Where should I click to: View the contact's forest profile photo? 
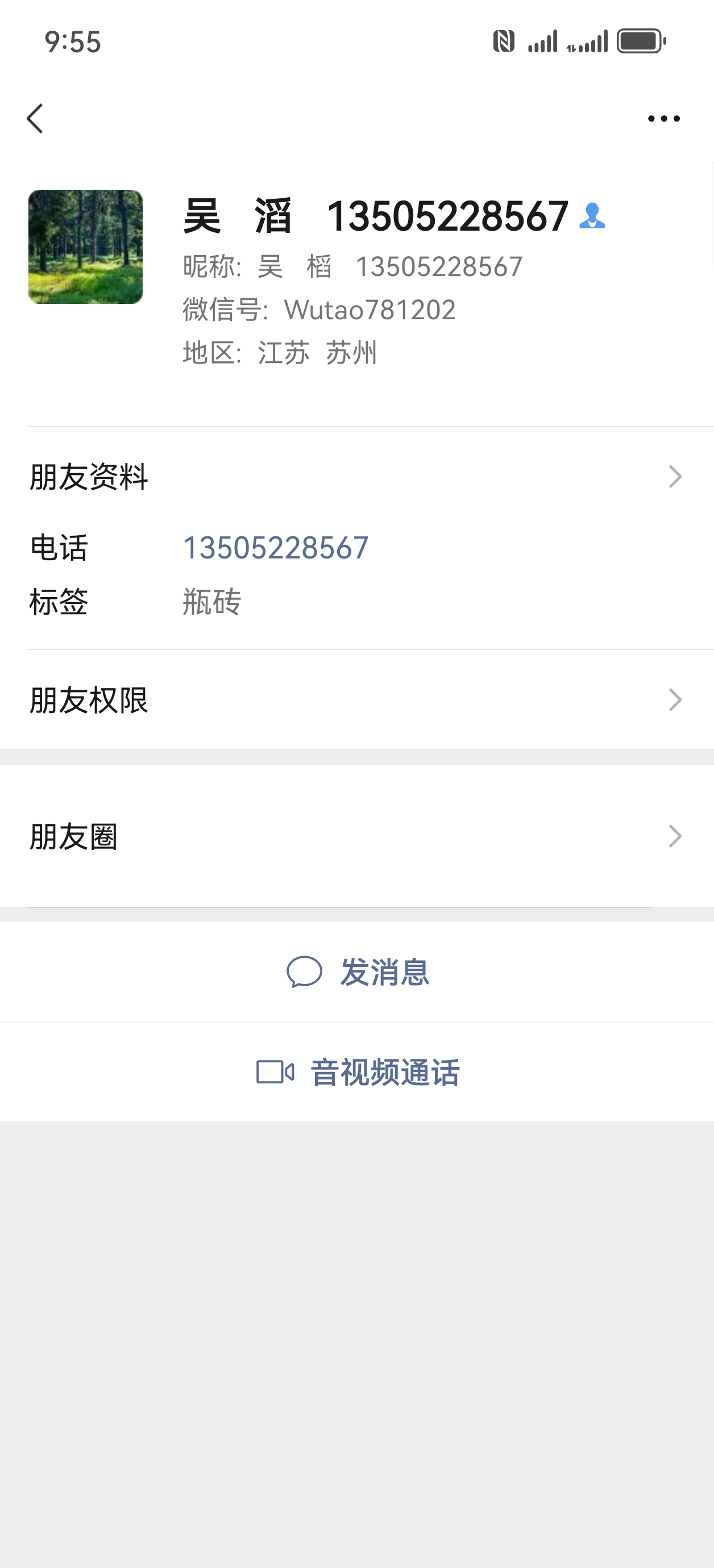86,247
